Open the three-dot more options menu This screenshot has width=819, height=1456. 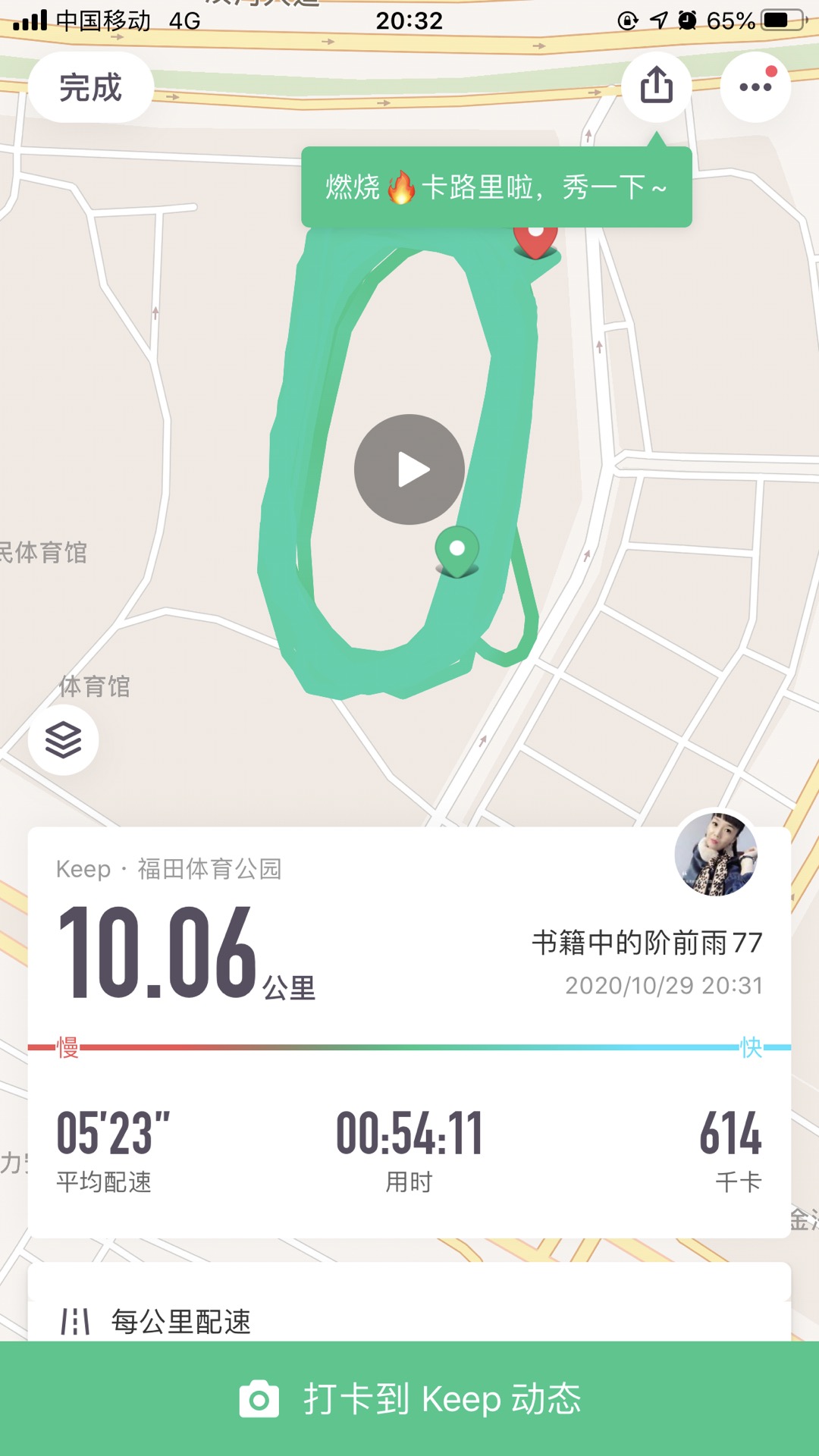point(755,86)
